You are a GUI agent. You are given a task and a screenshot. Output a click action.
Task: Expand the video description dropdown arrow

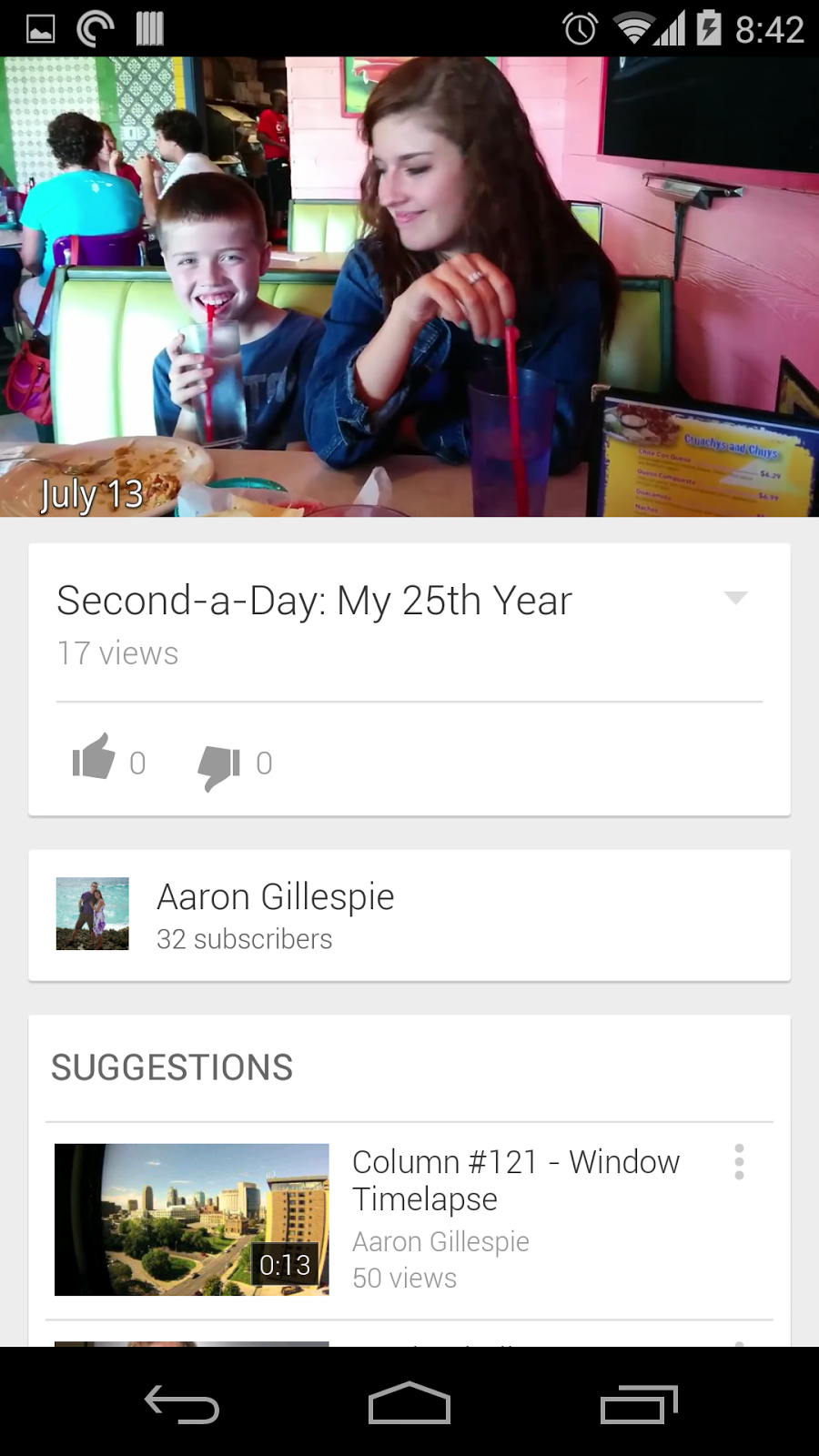click(735, 598)
